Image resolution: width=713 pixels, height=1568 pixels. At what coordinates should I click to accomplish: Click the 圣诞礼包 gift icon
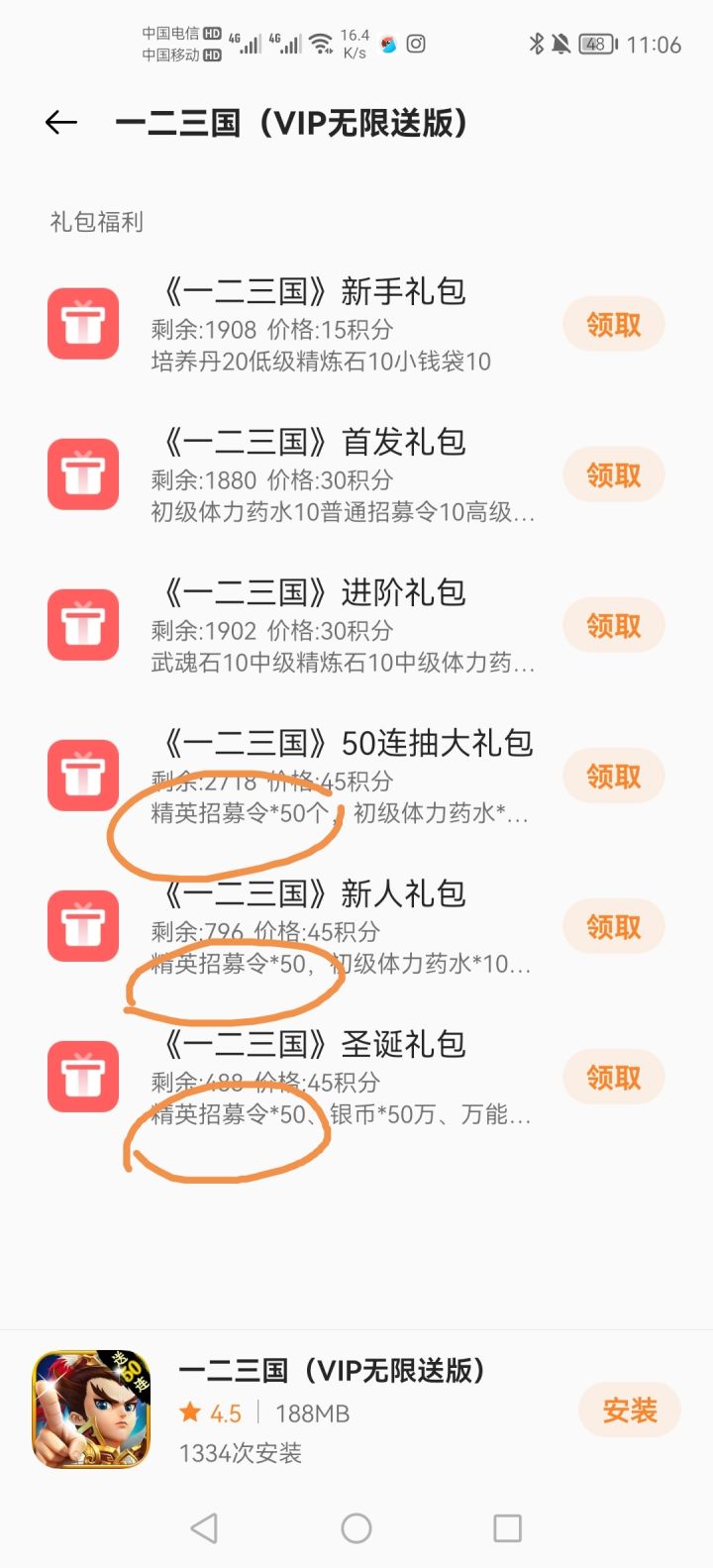click(83, 1076)
